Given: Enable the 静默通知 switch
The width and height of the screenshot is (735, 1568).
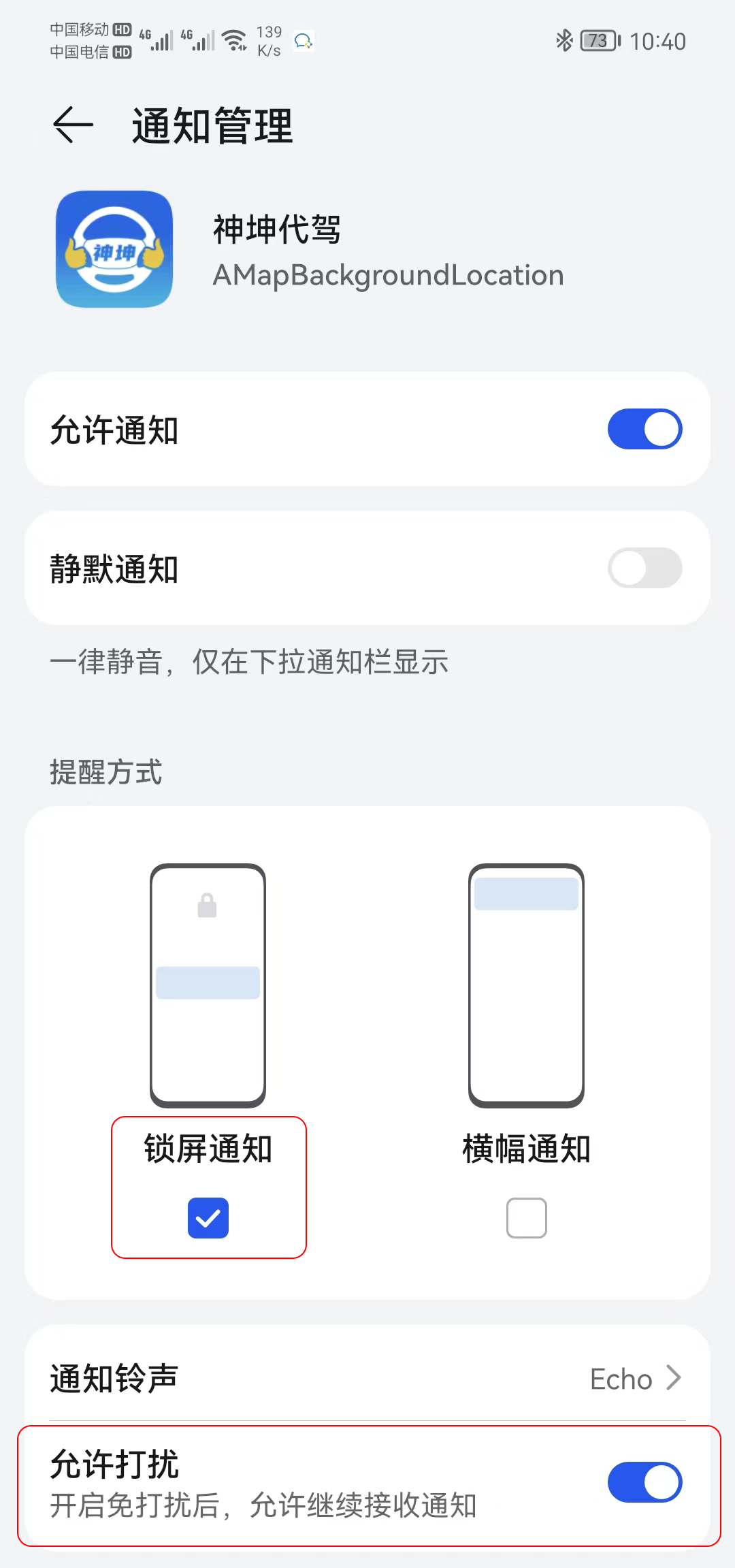Looking at the screenshot, I should point(644,568).
